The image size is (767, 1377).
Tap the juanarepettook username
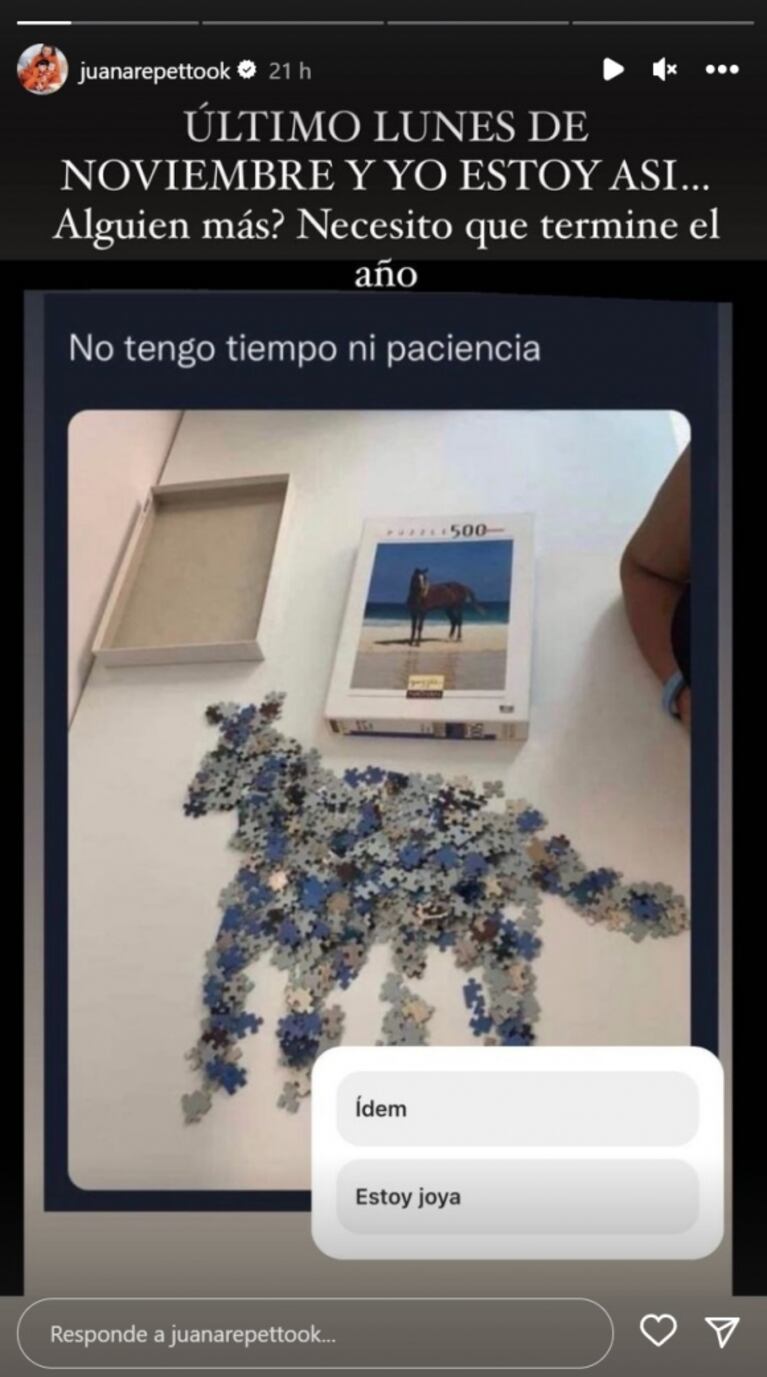tap(155, 71)
